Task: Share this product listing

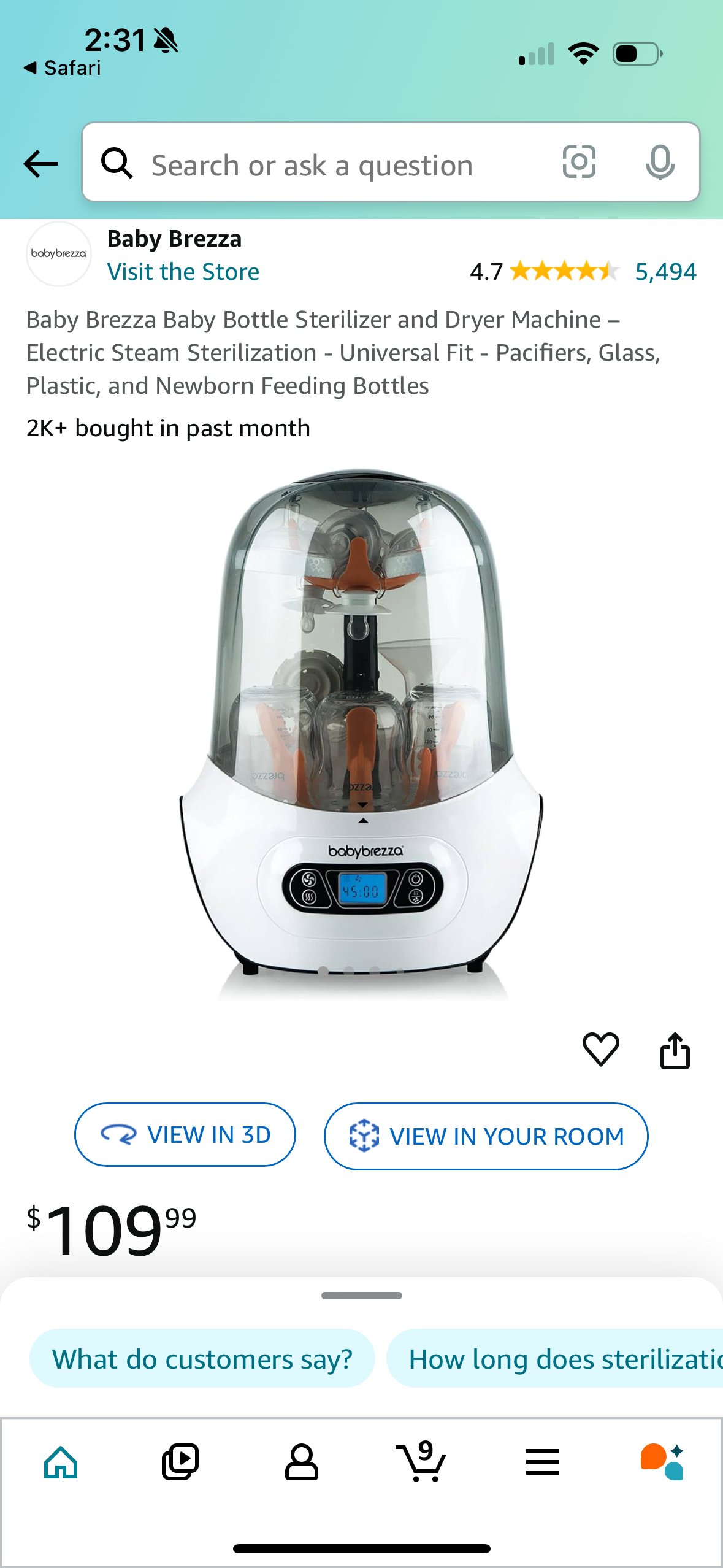Action: point(675,1051)
